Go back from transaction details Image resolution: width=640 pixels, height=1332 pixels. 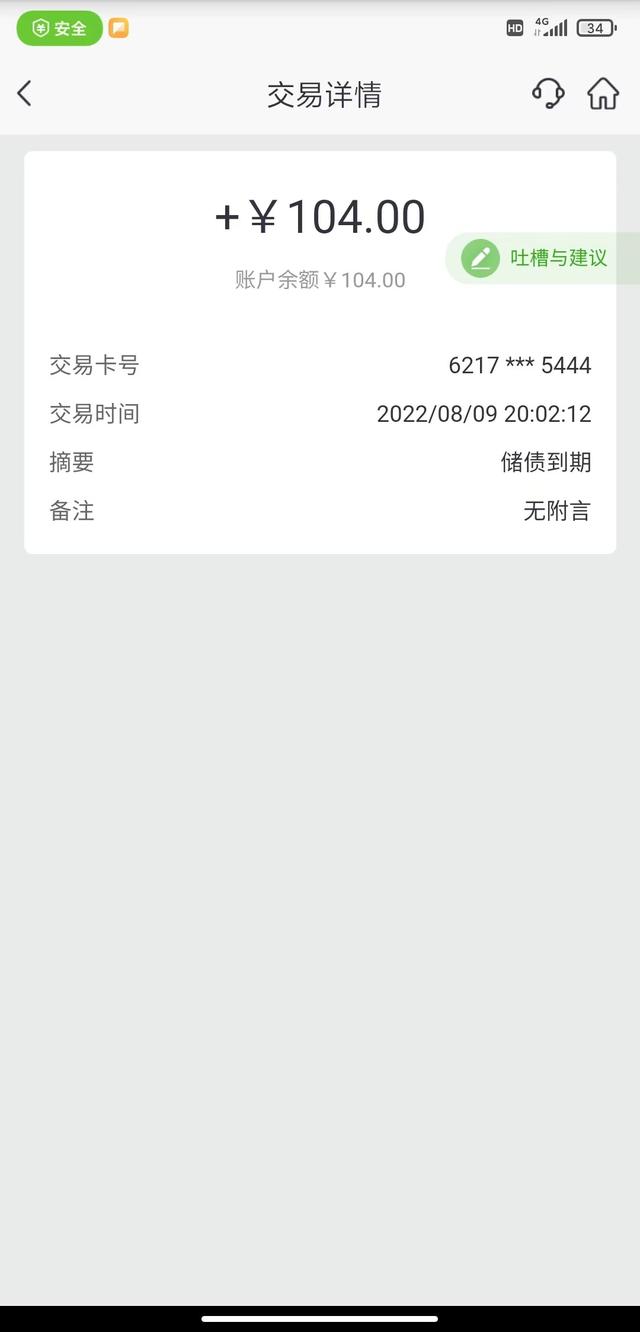point(25,94)
